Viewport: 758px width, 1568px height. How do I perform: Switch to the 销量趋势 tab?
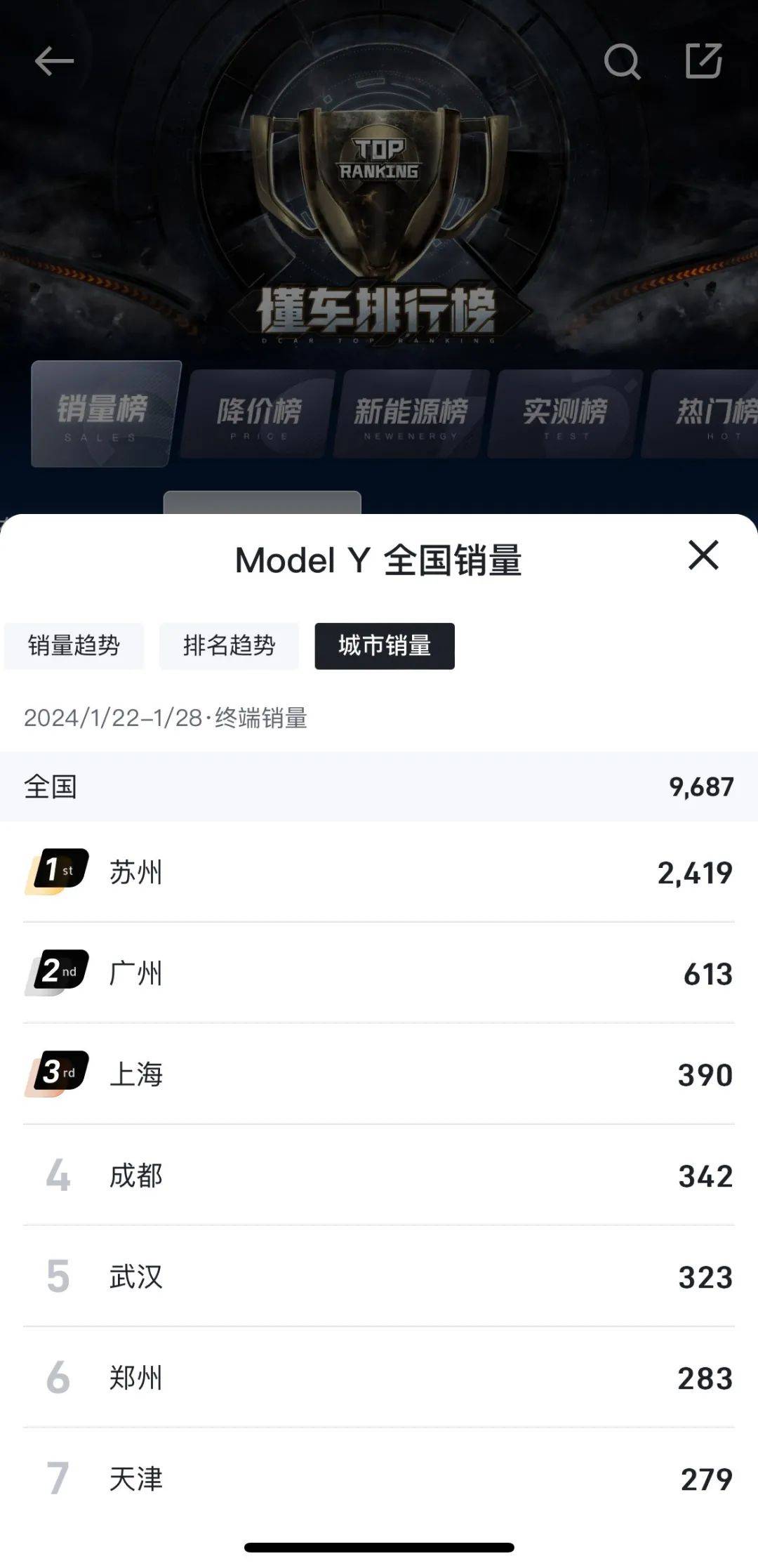[74, 646]
